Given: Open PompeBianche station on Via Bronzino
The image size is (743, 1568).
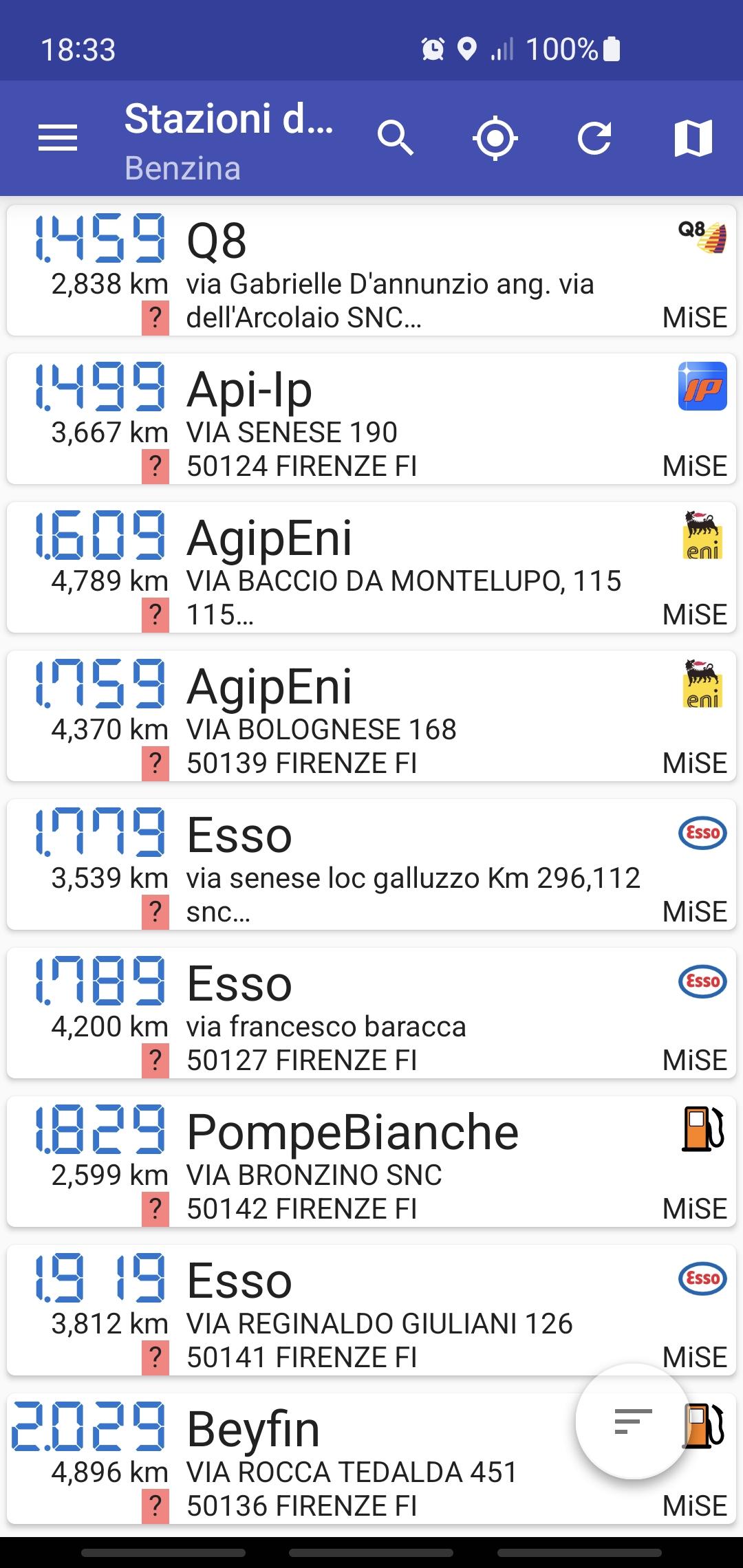Looking at the screenshot, I should pos(371,1162).
